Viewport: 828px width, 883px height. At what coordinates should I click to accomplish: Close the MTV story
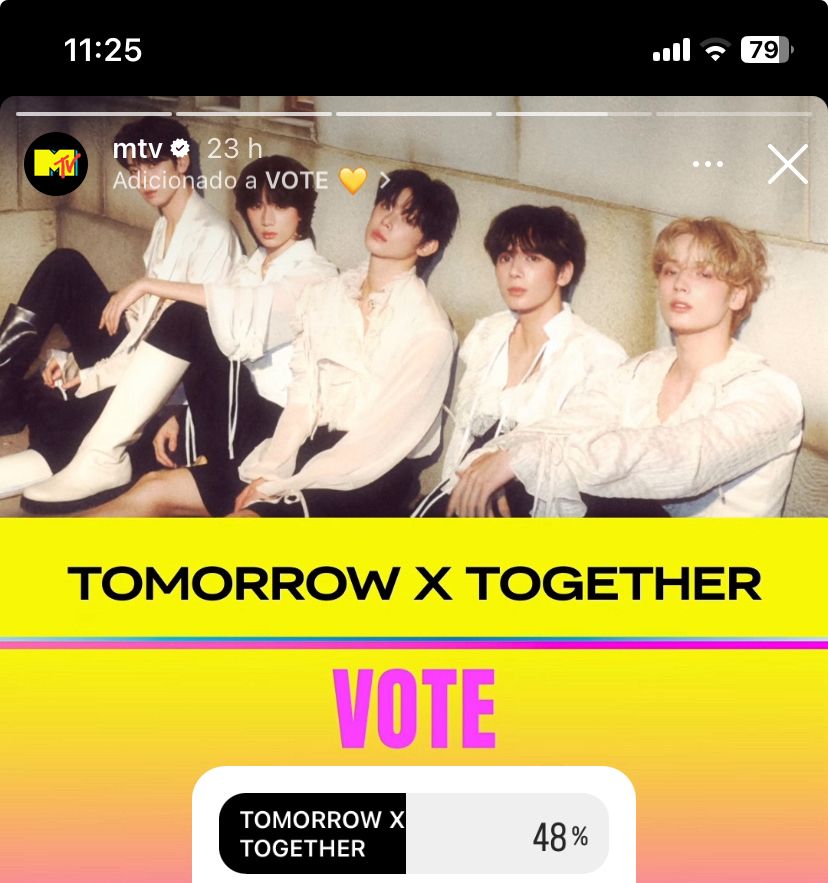pyautogui.click(x=787, y=164)
